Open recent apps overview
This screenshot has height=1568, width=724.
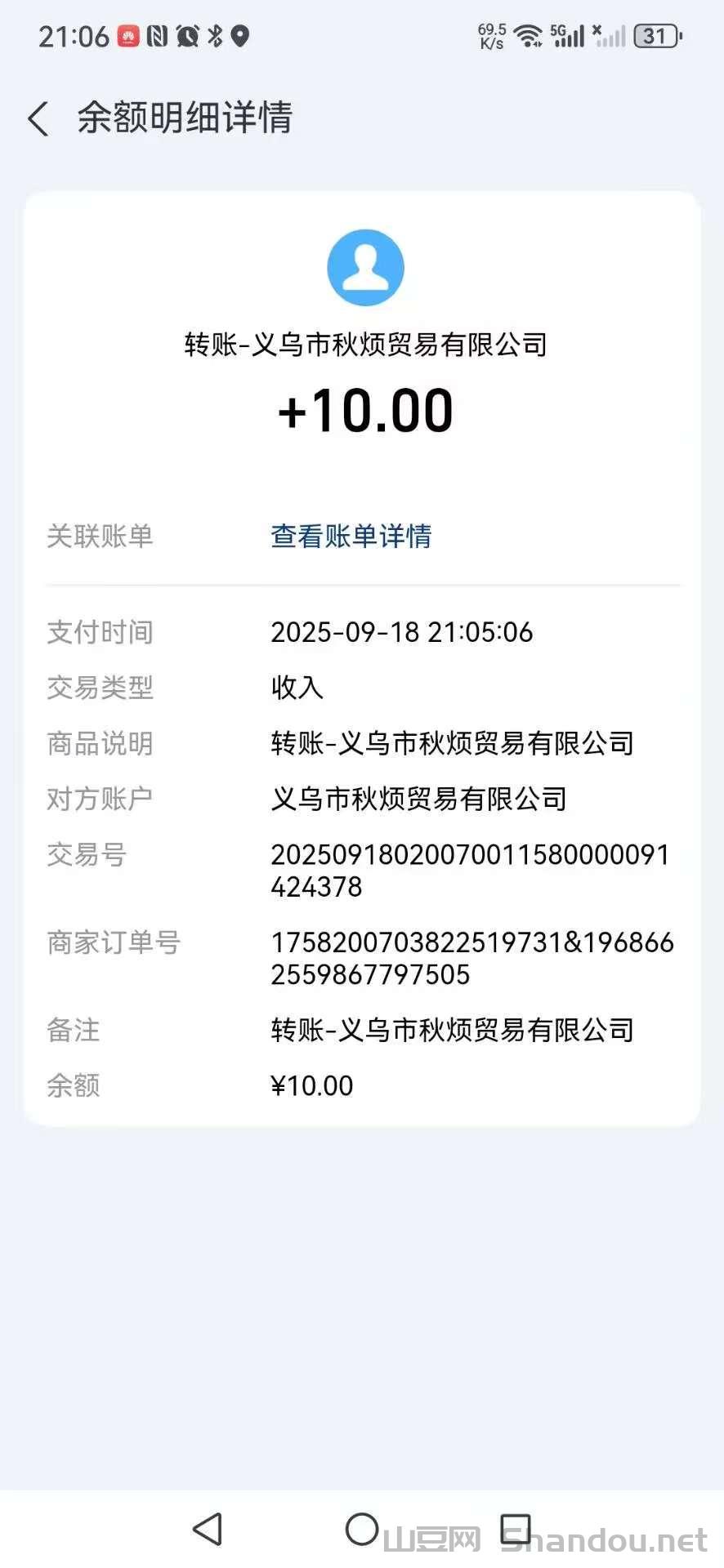[x=516, y=1529]
